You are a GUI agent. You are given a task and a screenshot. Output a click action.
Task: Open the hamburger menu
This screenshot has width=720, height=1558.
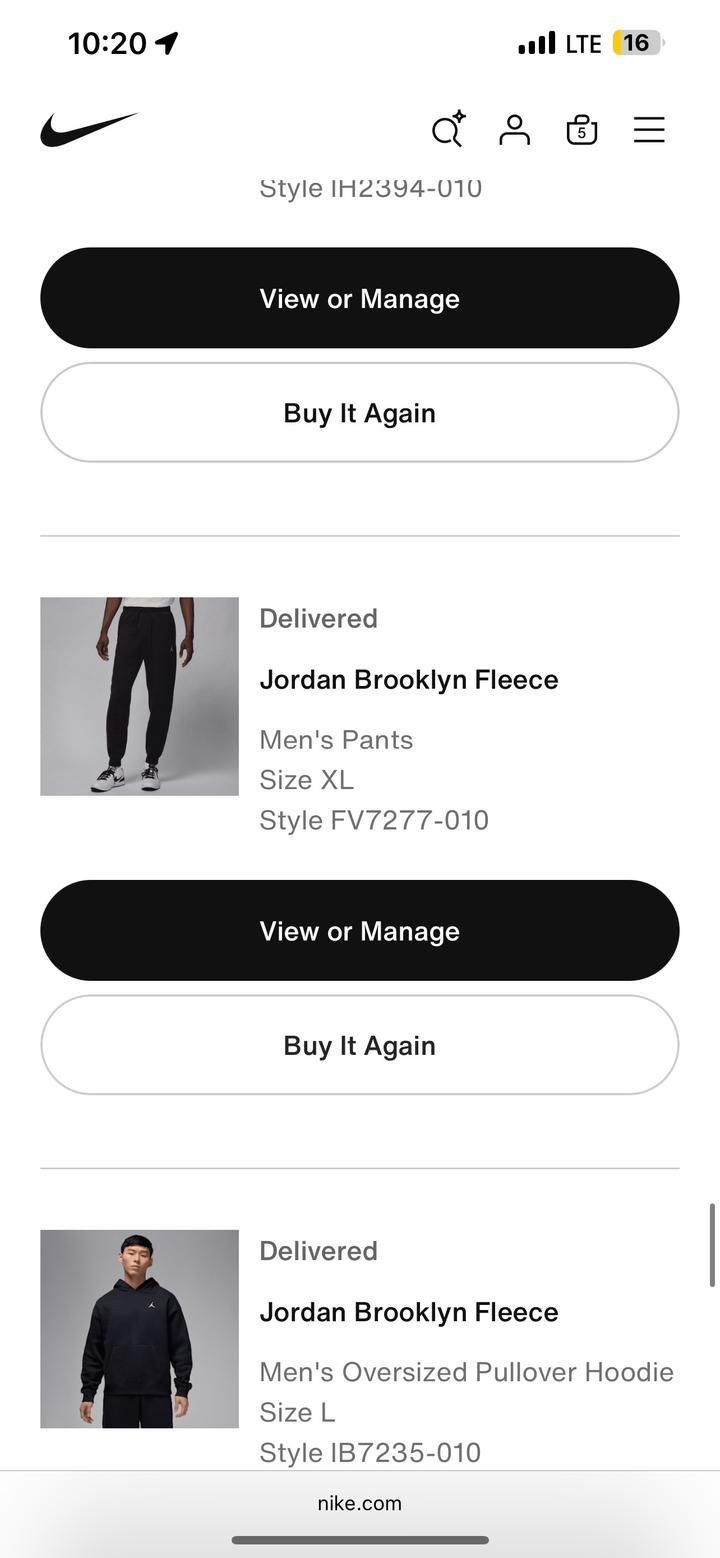[649, 130]
